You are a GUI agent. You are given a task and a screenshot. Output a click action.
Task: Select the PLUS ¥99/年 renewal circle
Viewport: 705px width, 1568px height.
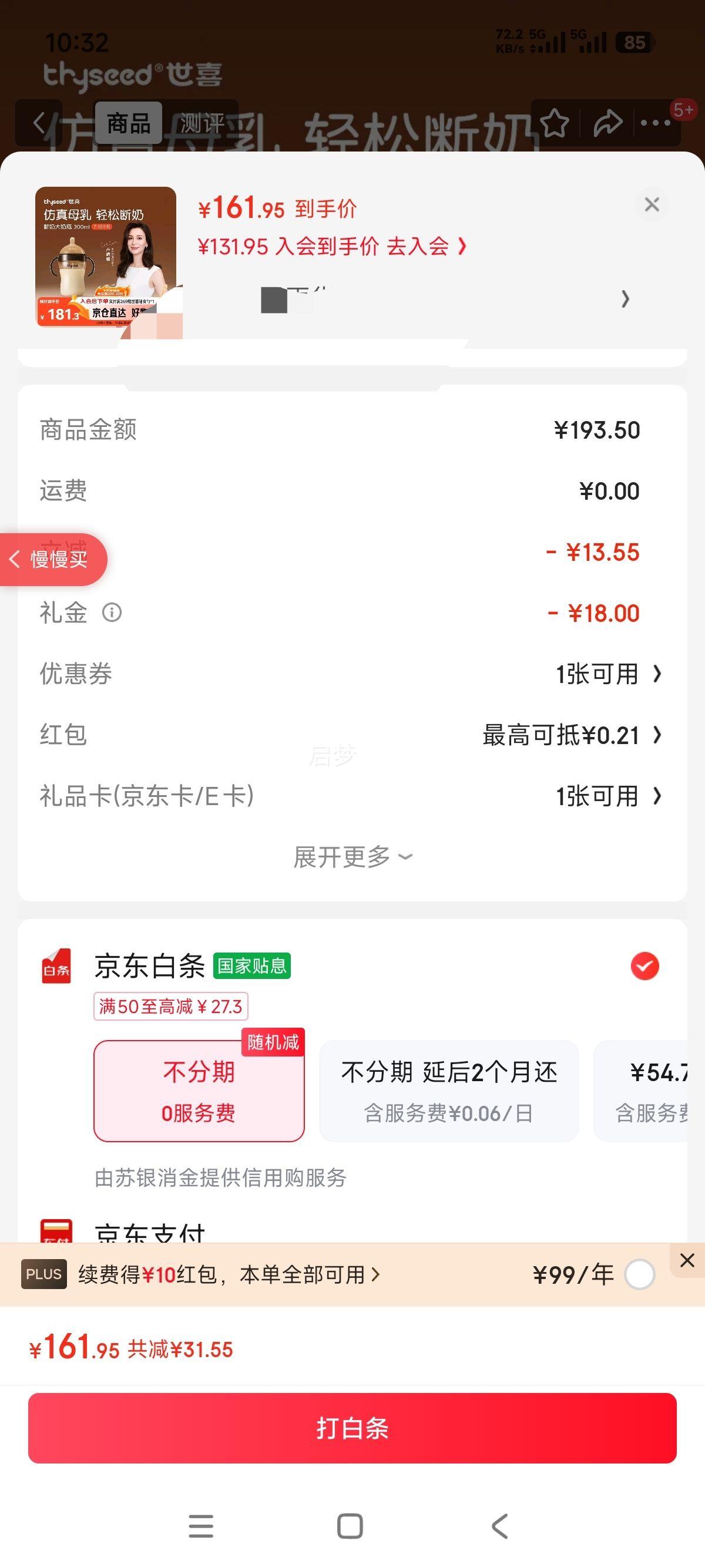[640, 1274]
